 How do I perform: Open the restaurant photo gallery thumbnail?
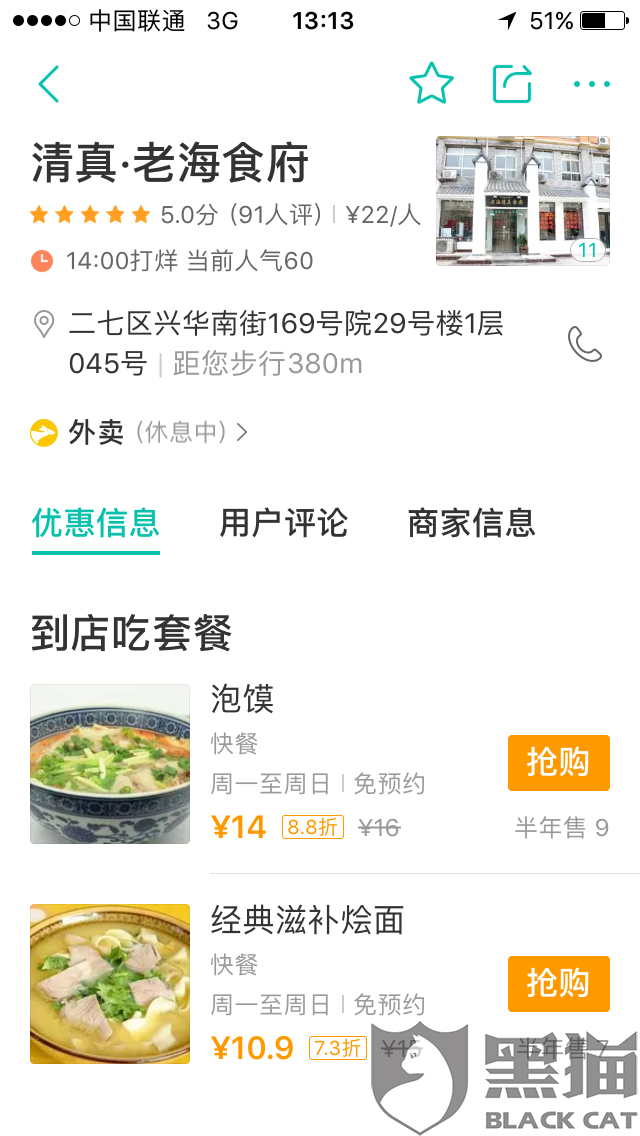coord(523,201)
